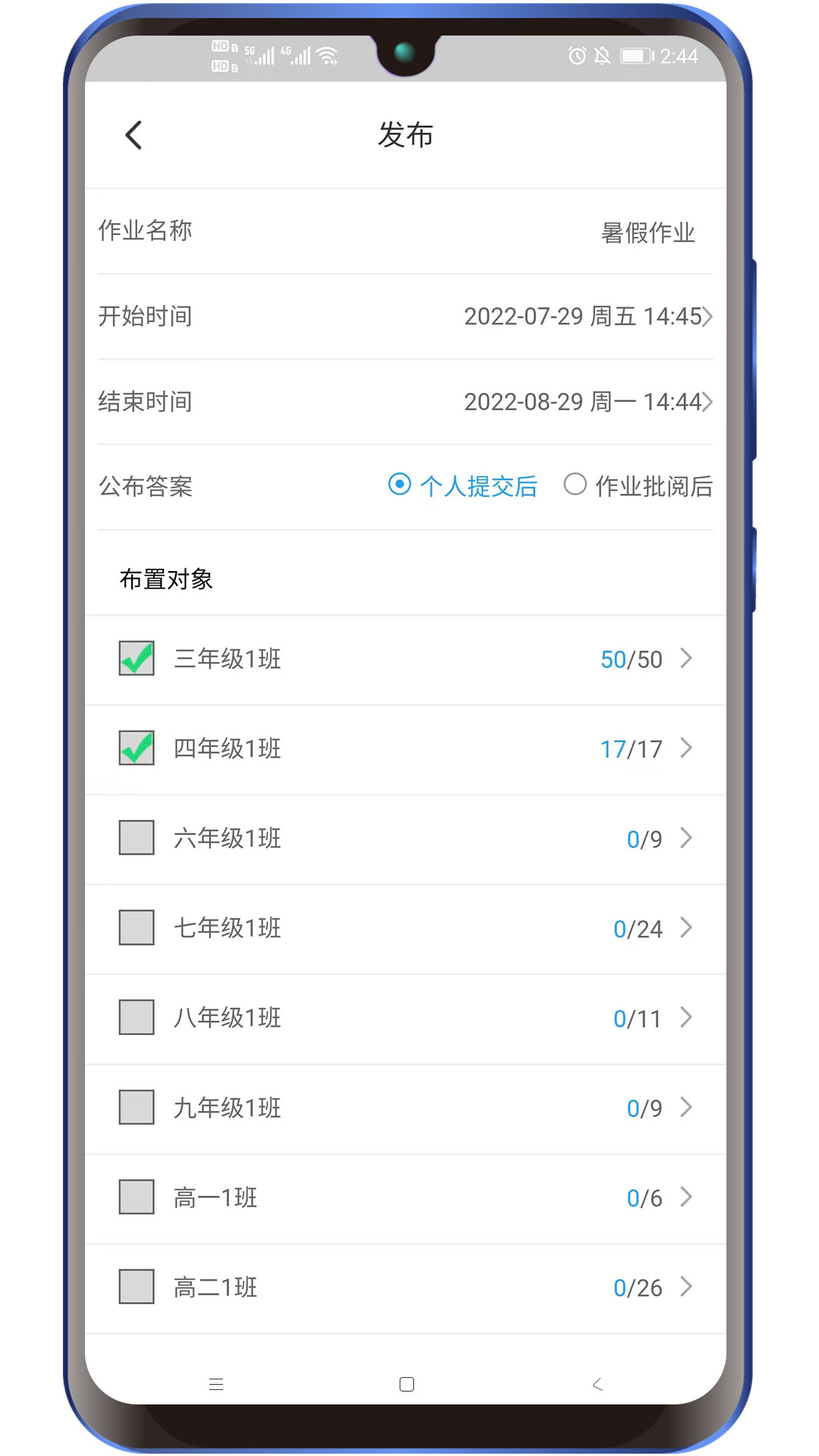Screen dimensions: 819x1456
Task: Uncheck the 三年级1班 checkbox
Action: click(136, 658)
